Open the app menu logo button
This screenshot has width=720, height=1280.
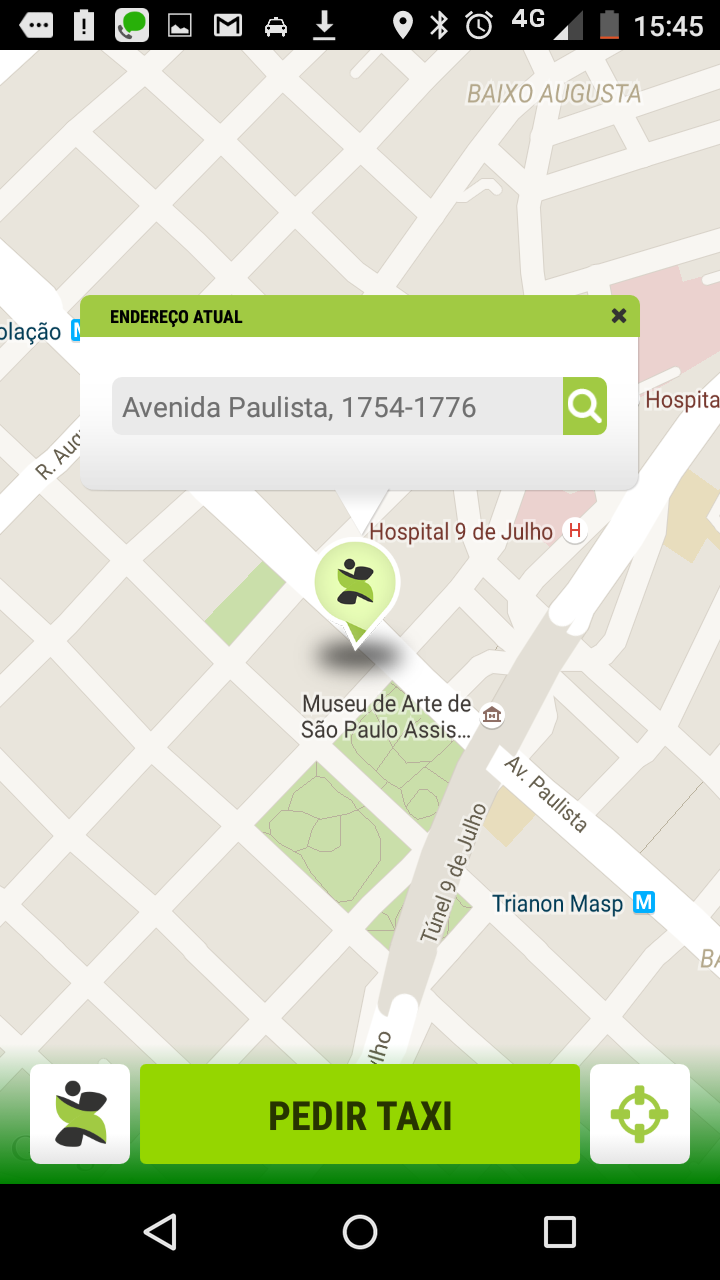[80, 1114]
